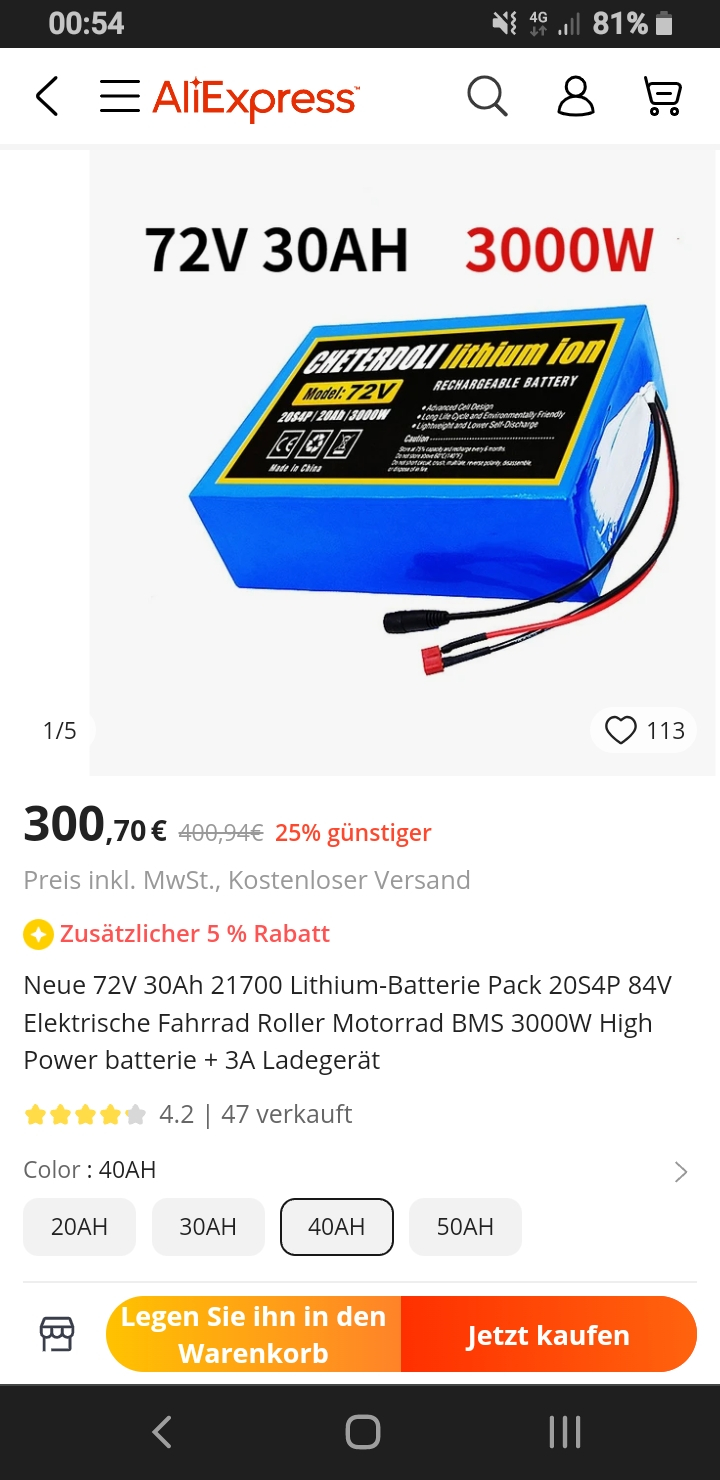Add product to wishlist with heart
The image size is (720, 1480).
pyautogui.click(x=621, y=730)
